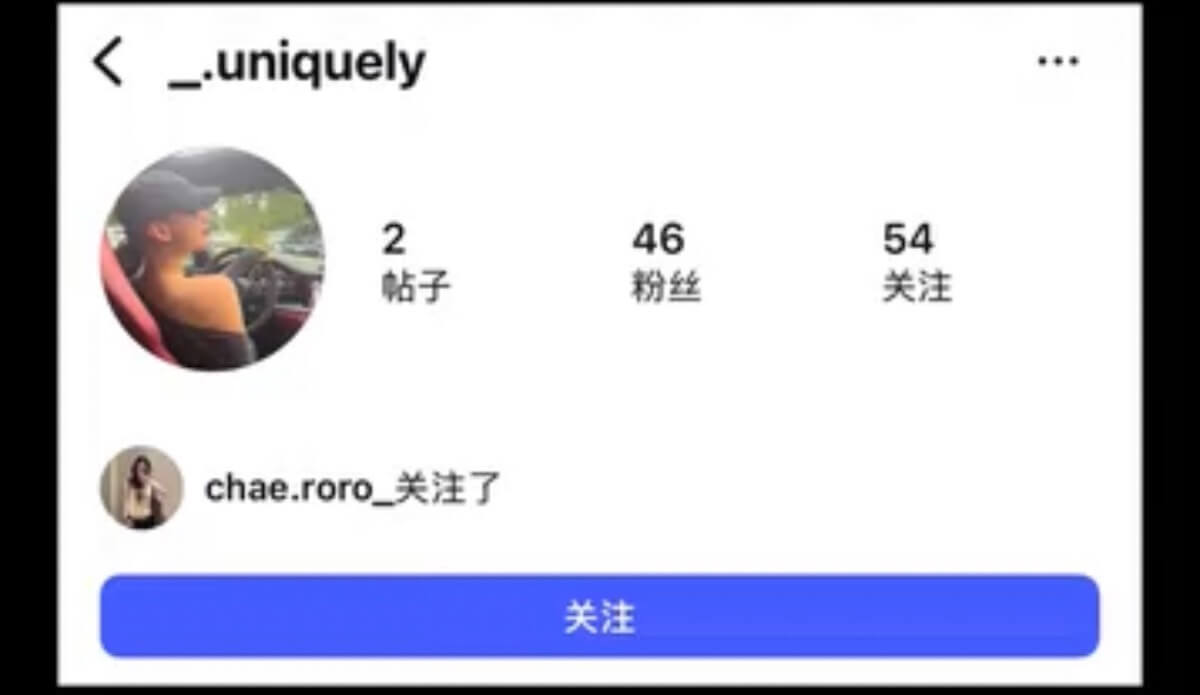
Task: Open the 关注 following list
Action: pyautogui.click(x=915, y=262)
